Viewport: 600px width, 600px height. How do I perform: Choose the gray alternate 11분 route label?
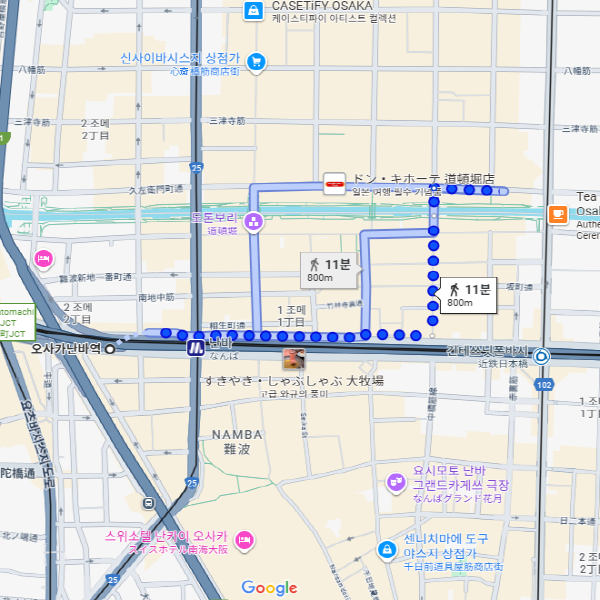pyautogui.click(x=328, y=270)
